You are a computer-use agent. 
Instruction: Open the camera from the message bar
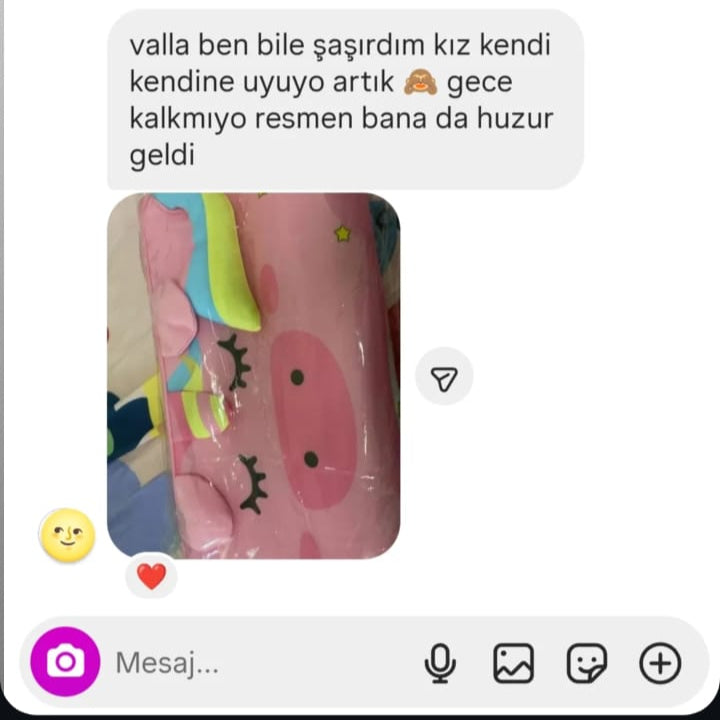(65, 662)
